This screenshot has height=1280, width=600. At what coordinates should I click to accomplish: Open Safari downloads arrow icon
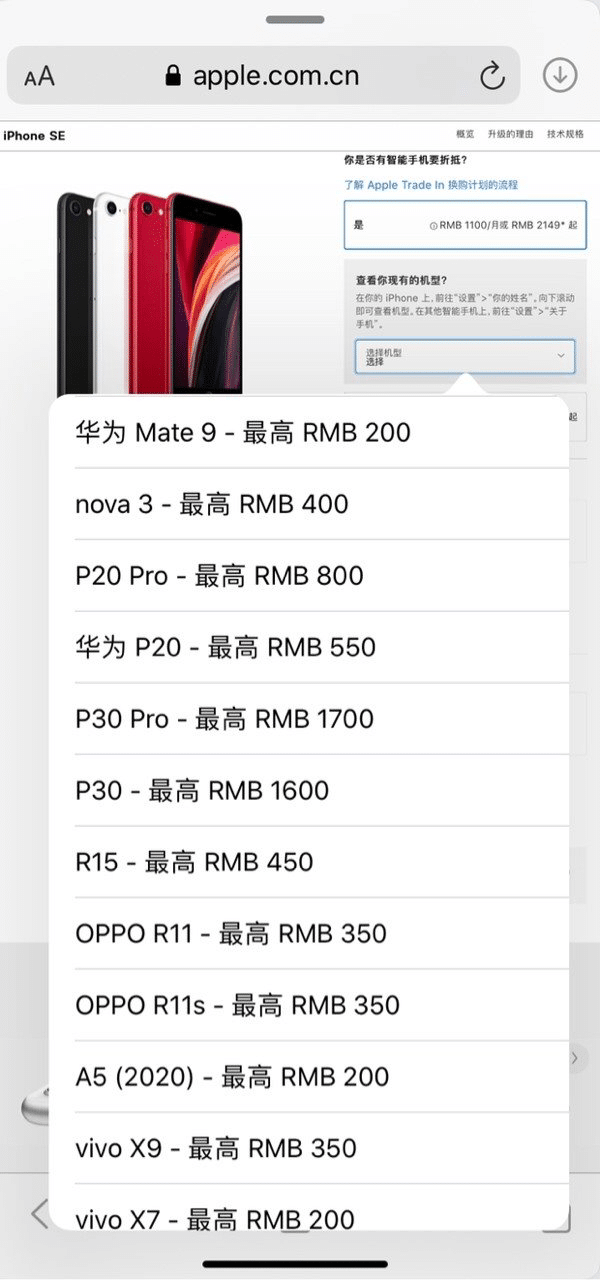coord(560,75)
